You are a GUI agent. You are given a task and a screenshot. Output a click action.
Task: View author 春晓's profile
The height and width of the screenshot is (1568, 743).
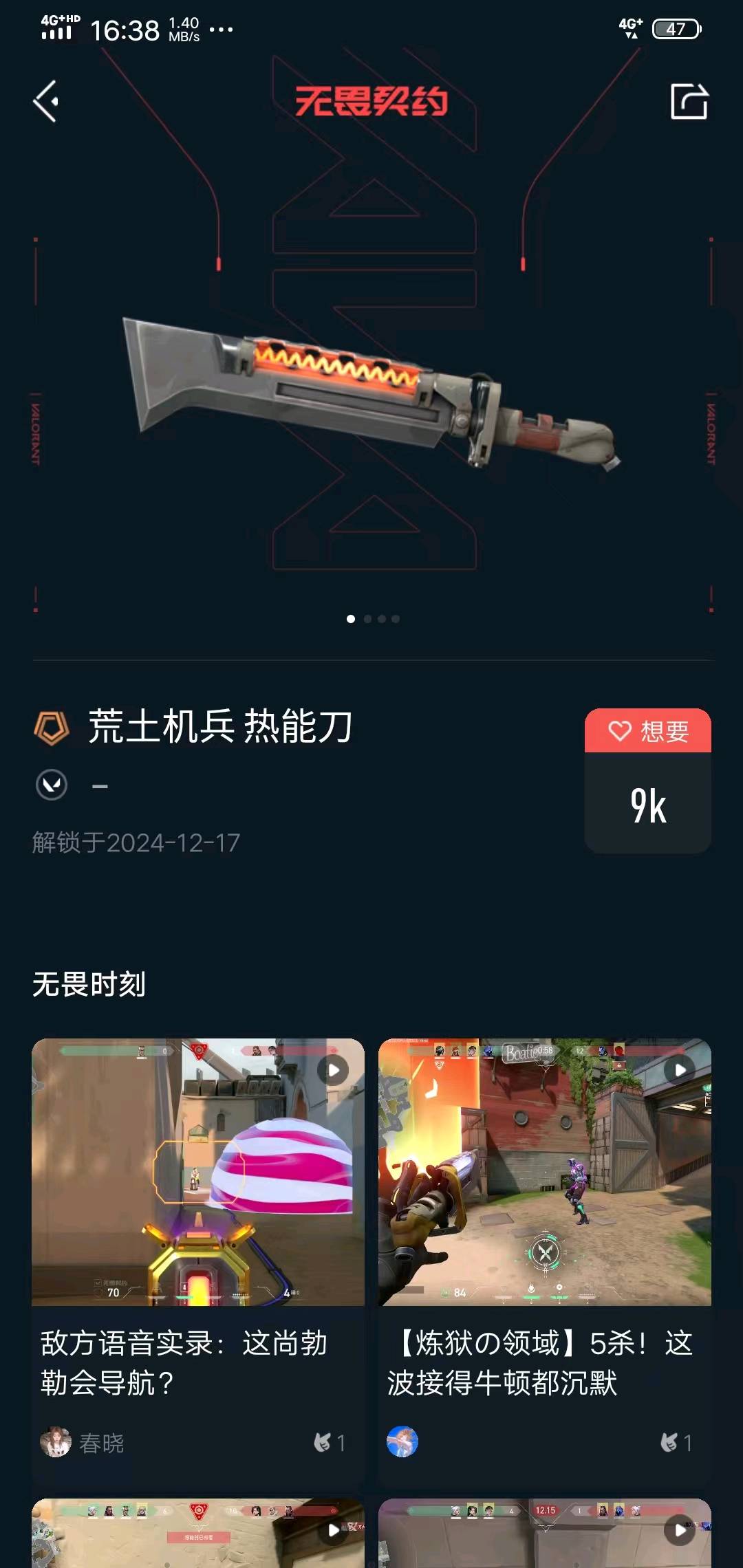click(83, 1442)
